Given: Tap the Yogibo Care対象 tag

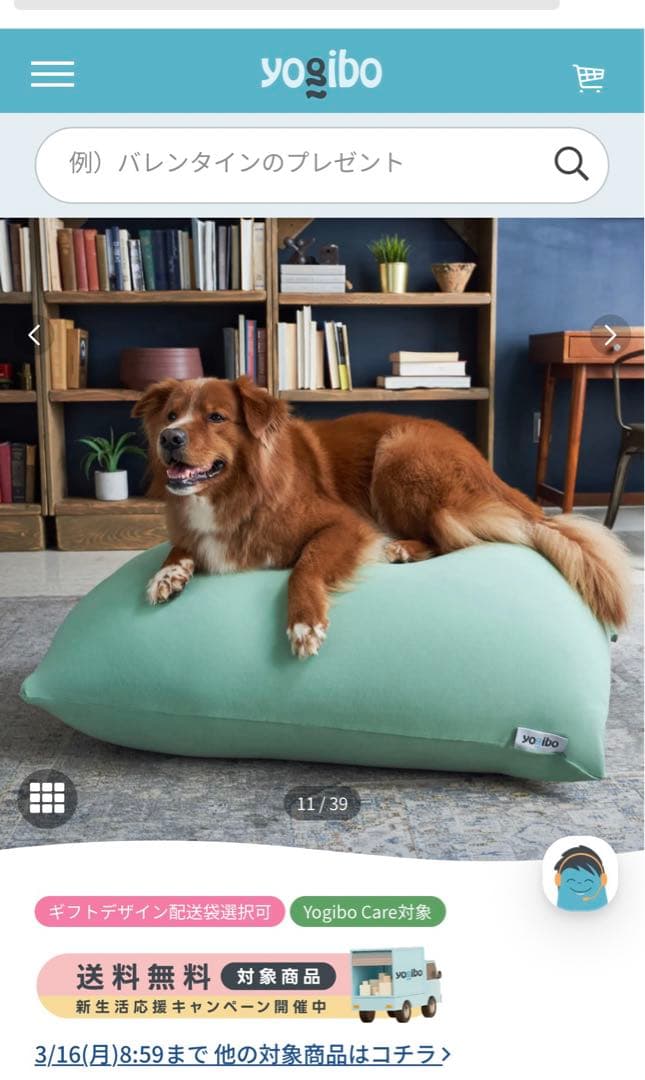Looking at the screenshot, I should click(x=367, y=911).
